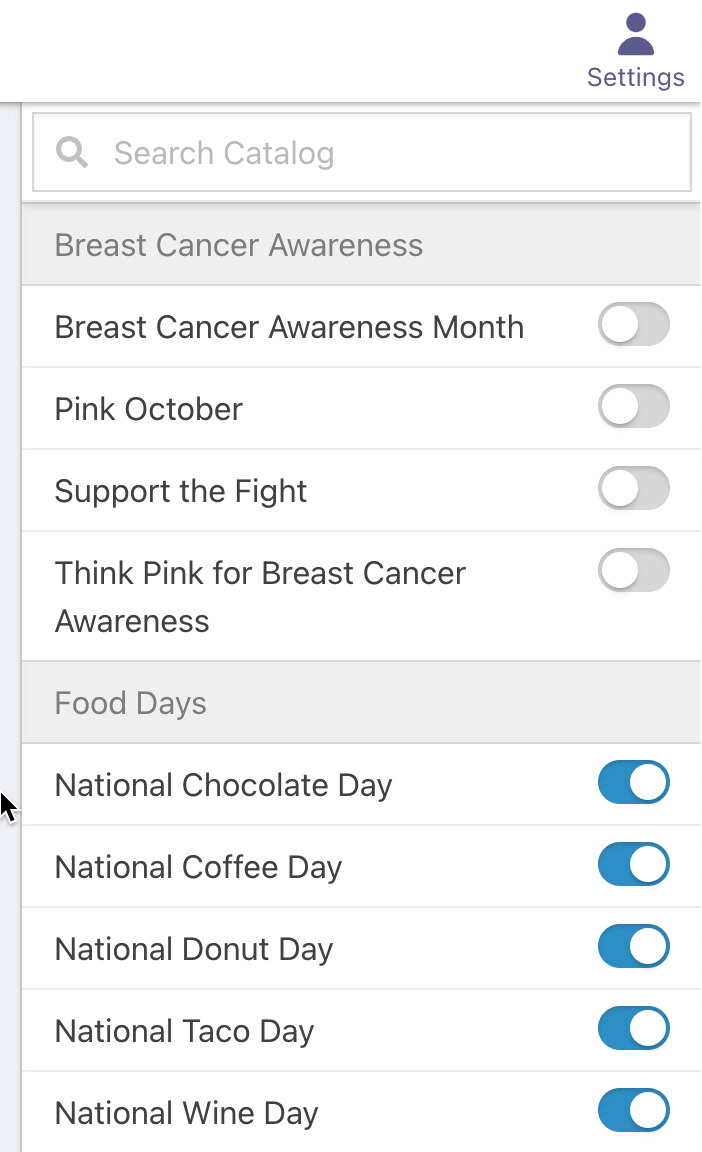
Task: Disable National Chocolate Day
Action: click(634, 782)
